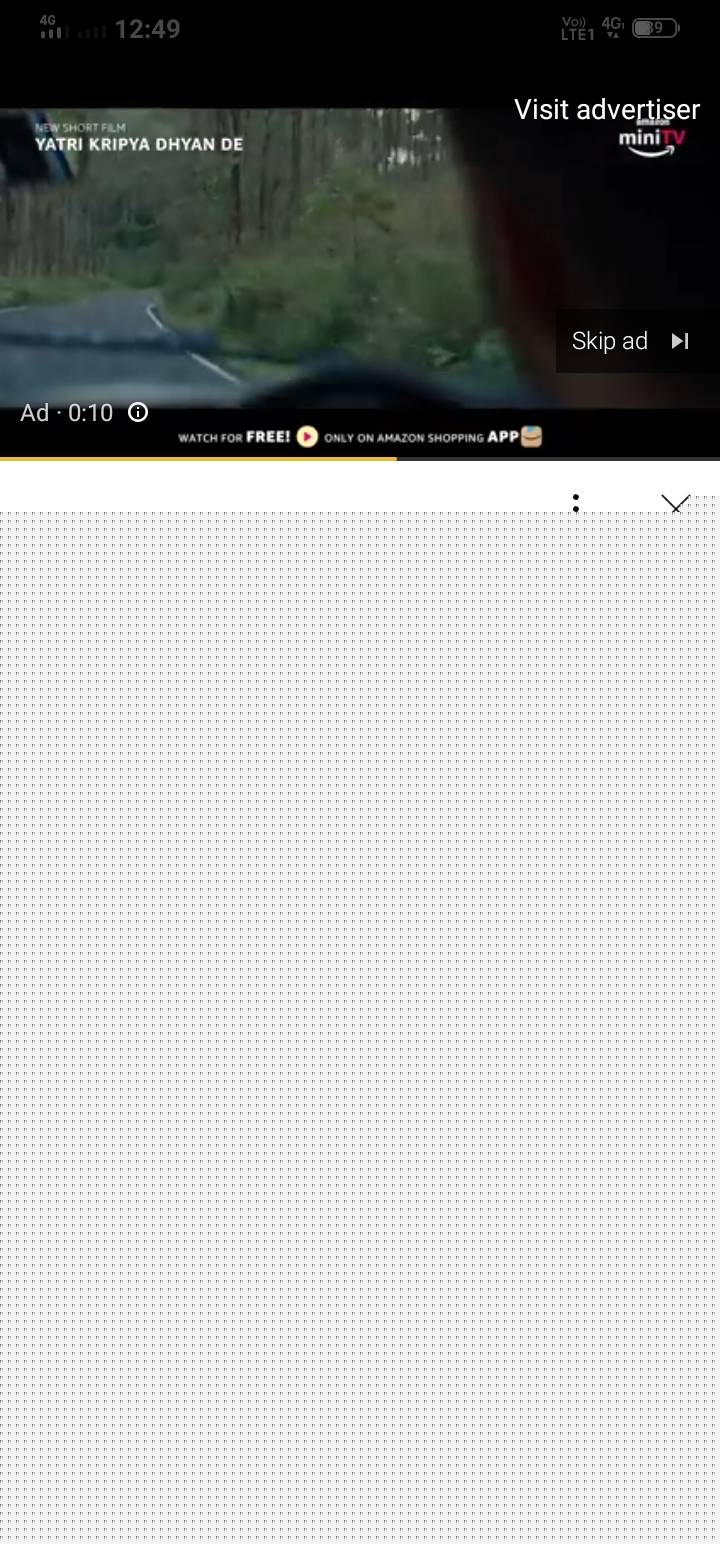
Task: Open the Visit advertiser link
Action: pos(607,109)
